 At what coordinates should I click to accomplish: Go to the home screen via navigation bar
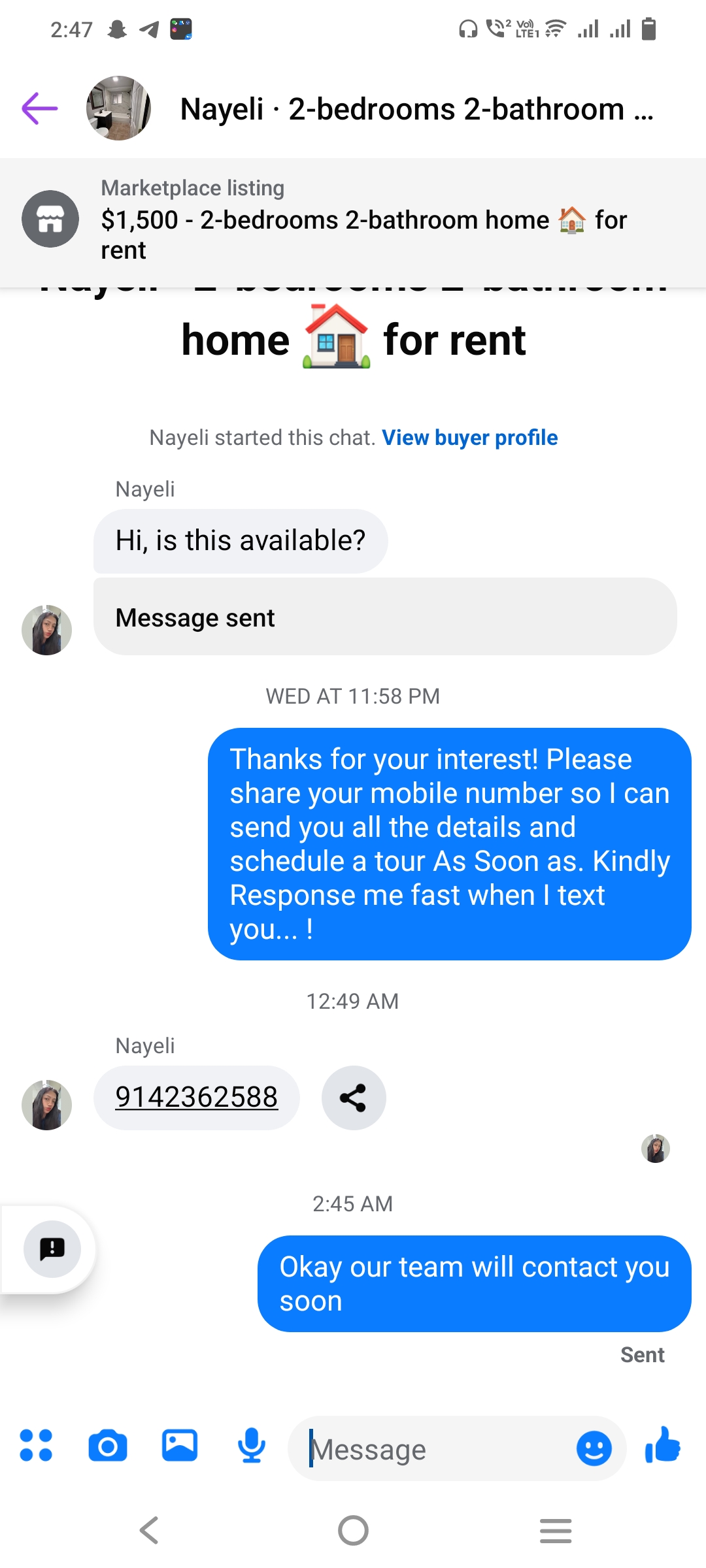[353, 1530]
